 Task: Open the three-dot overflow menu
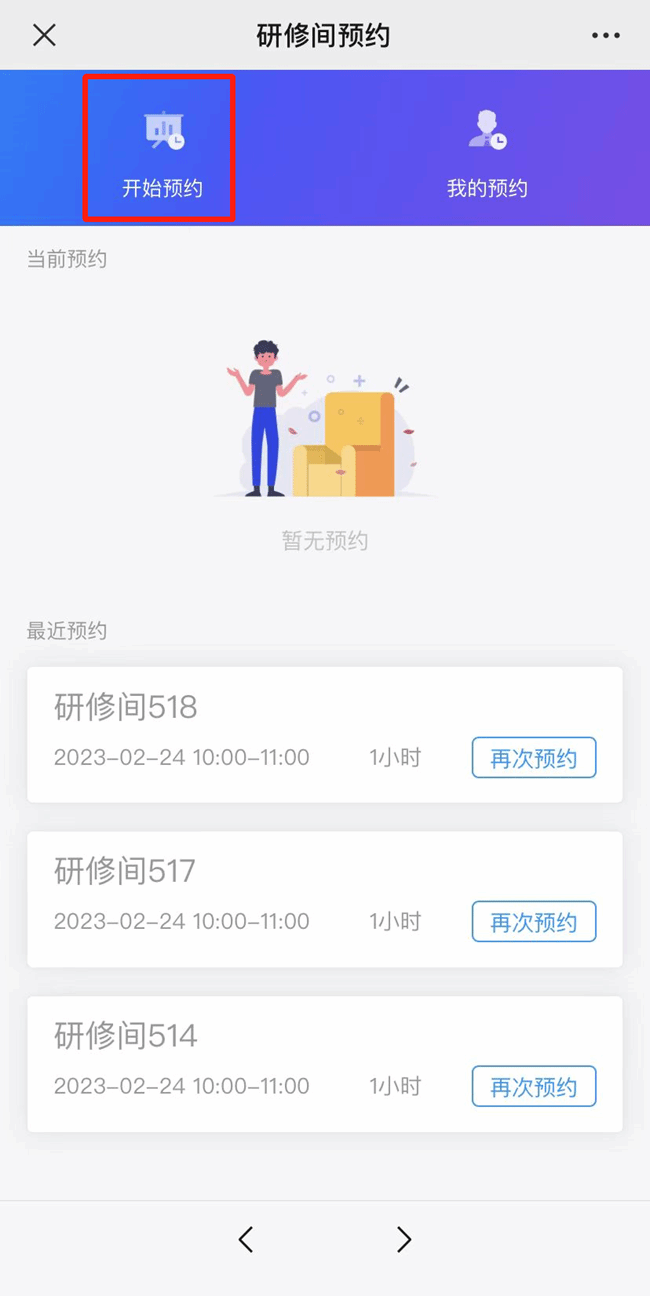(605, 36)
